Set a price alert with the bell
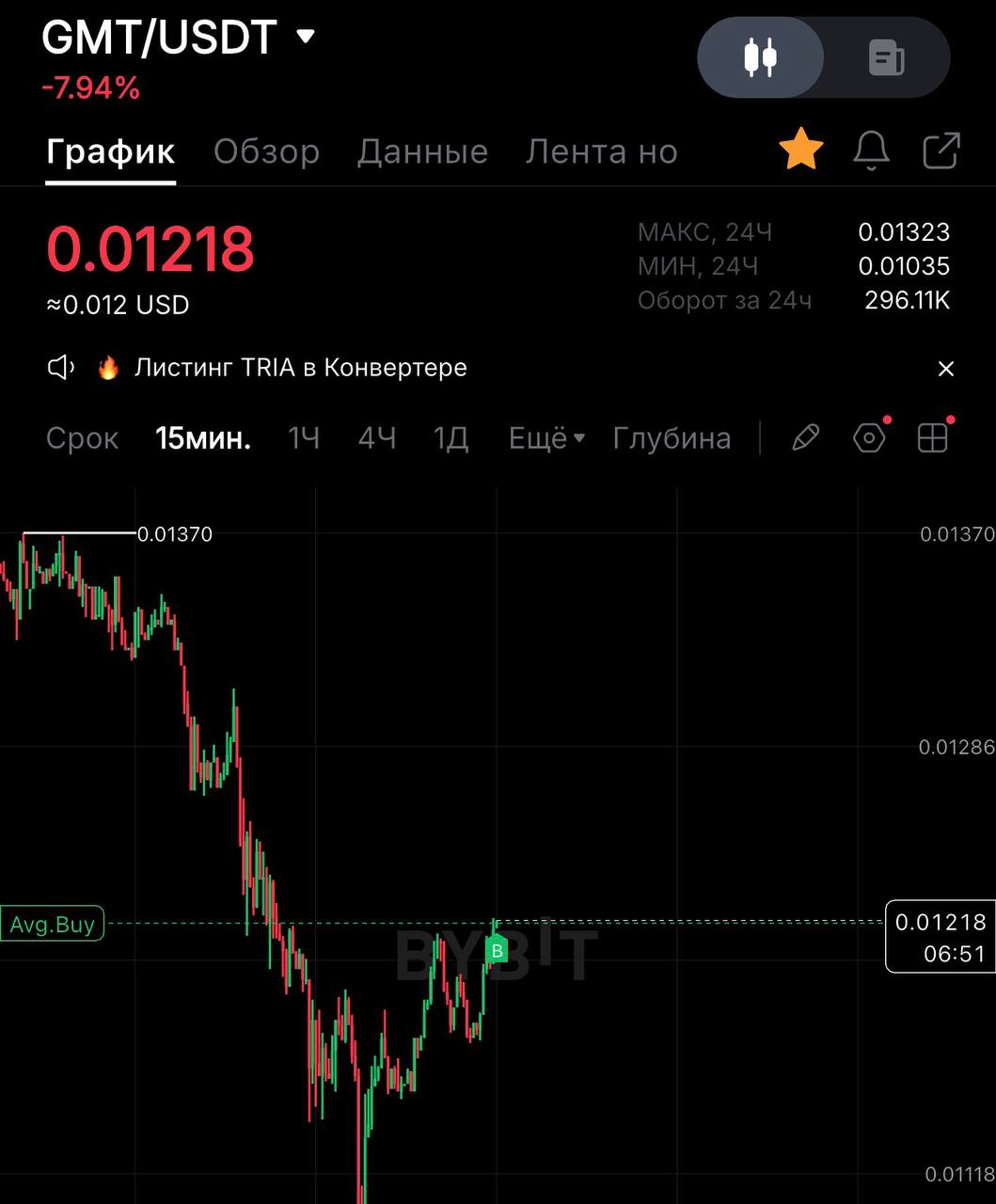Image resolution: width=996 pixels, height=1204 pixels. (x=871, y=150)
